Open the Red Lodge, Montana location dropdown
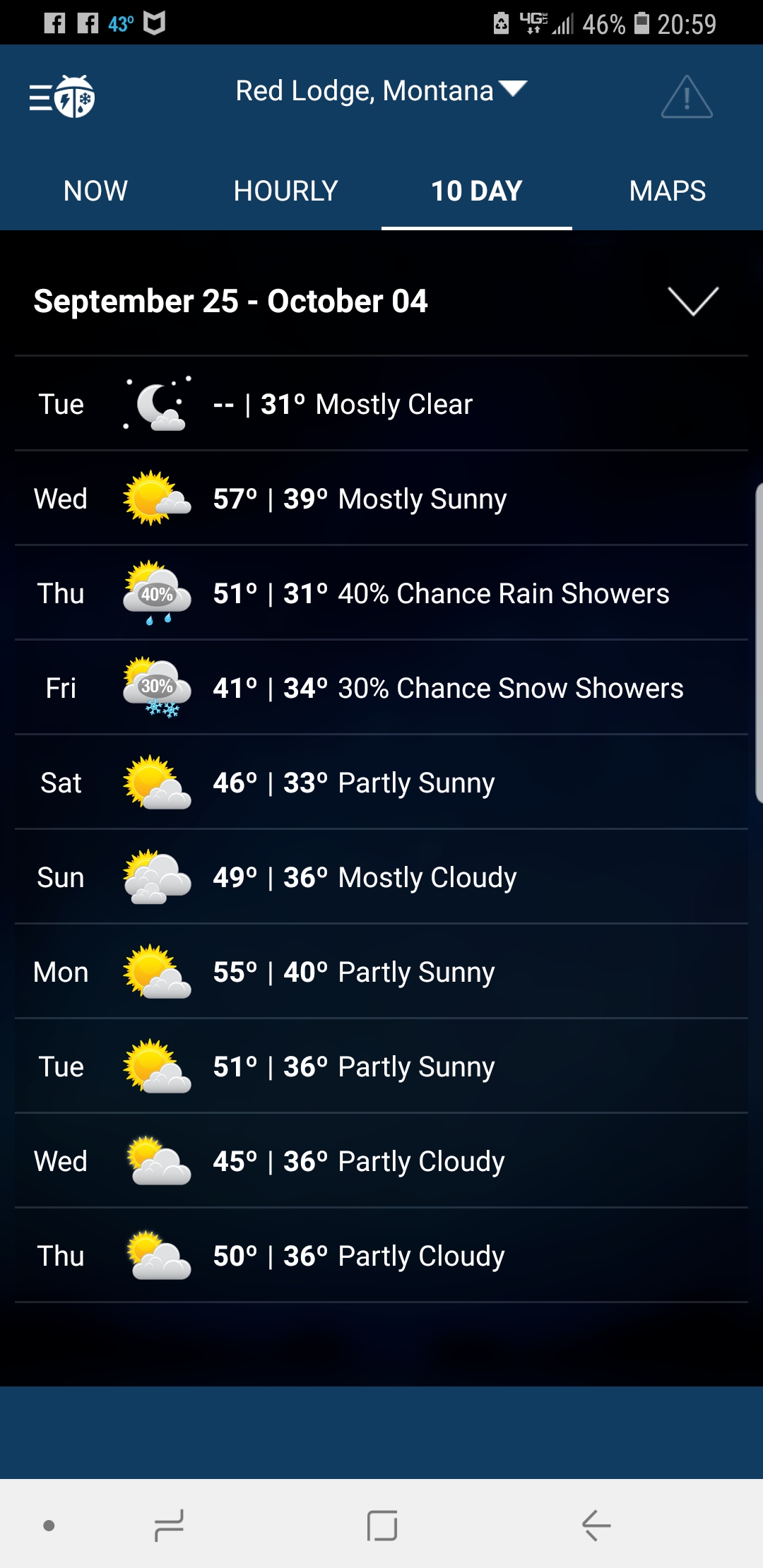The width and height of the screenshot is (763, 1568). [381, 91]
